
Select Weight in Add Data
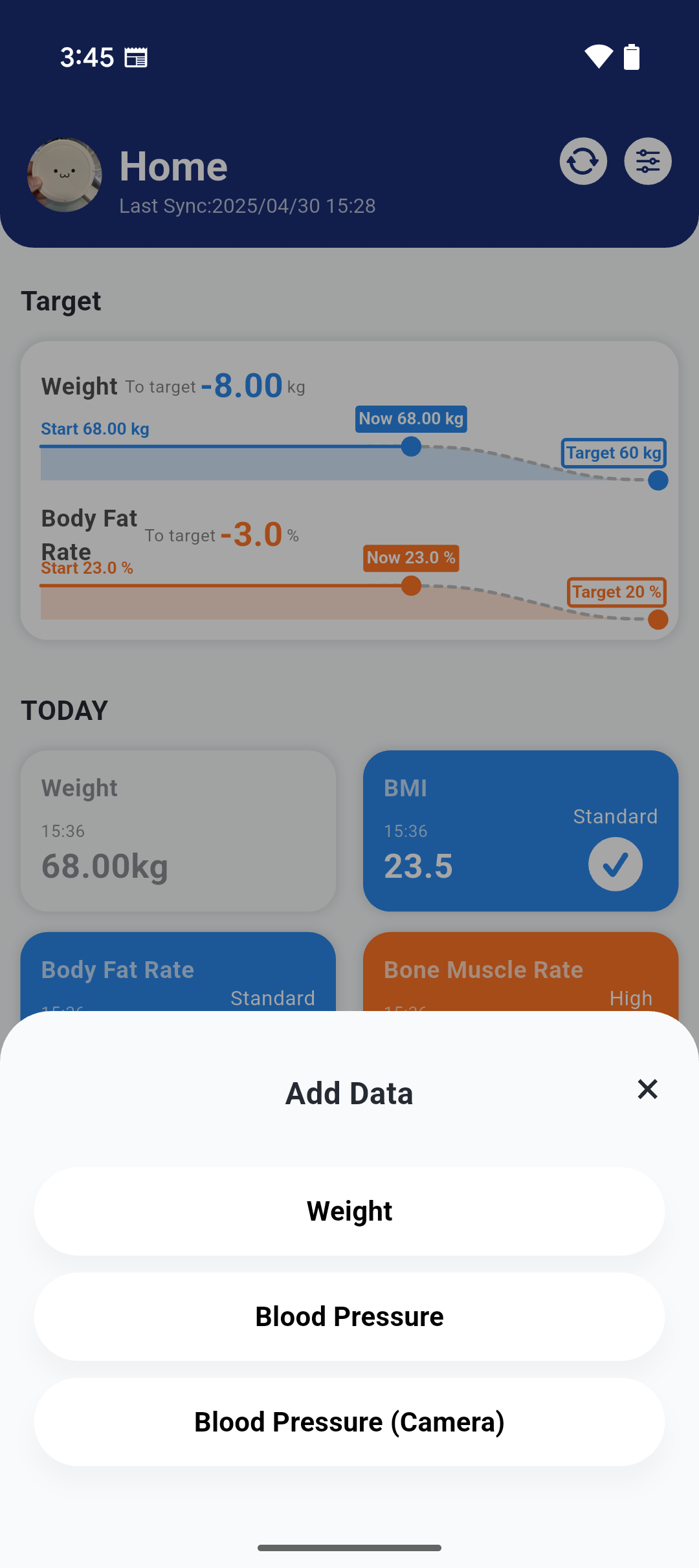pos(349,1211)
